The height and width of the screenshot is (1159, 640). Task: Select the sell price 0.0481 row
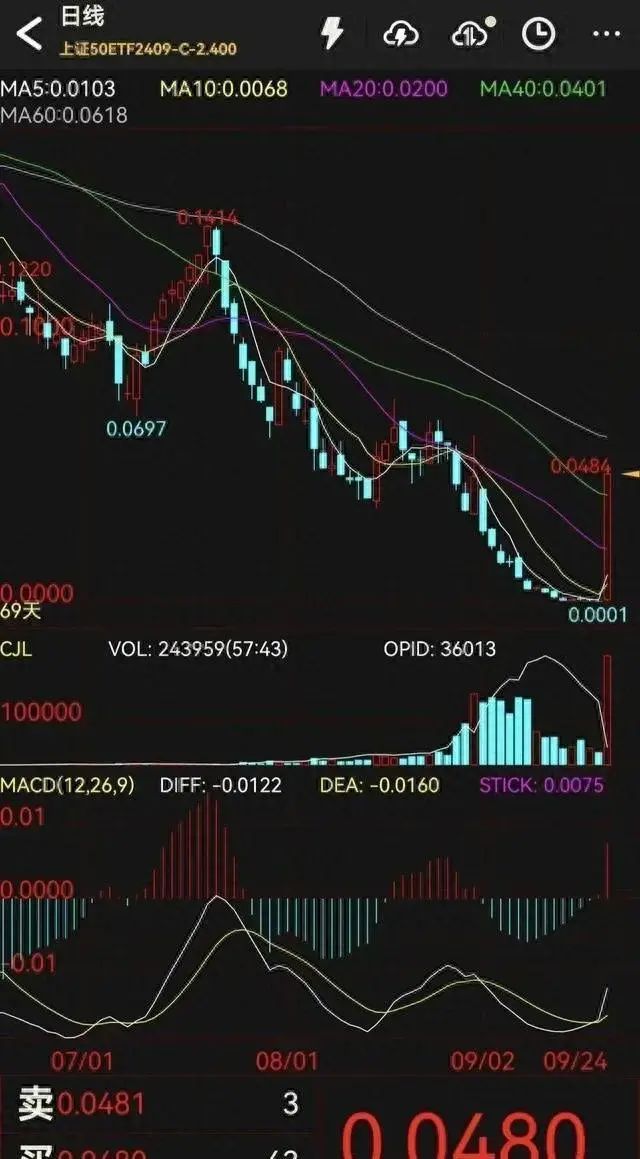(160, 1104)
